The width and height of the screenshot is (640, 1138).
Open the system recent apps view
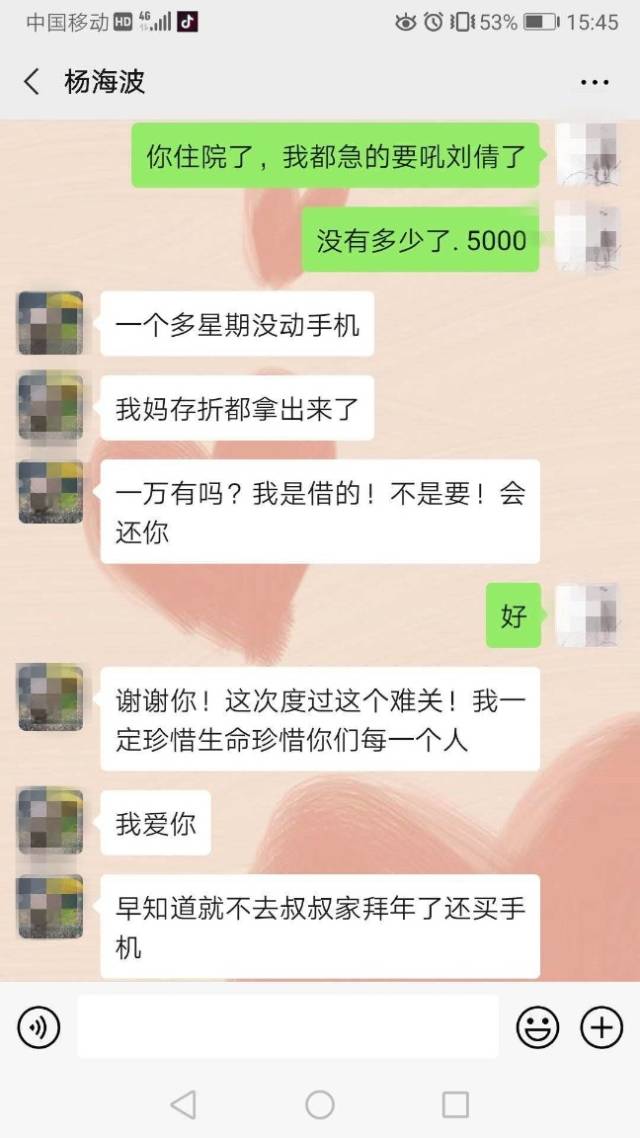(455, 1104)
